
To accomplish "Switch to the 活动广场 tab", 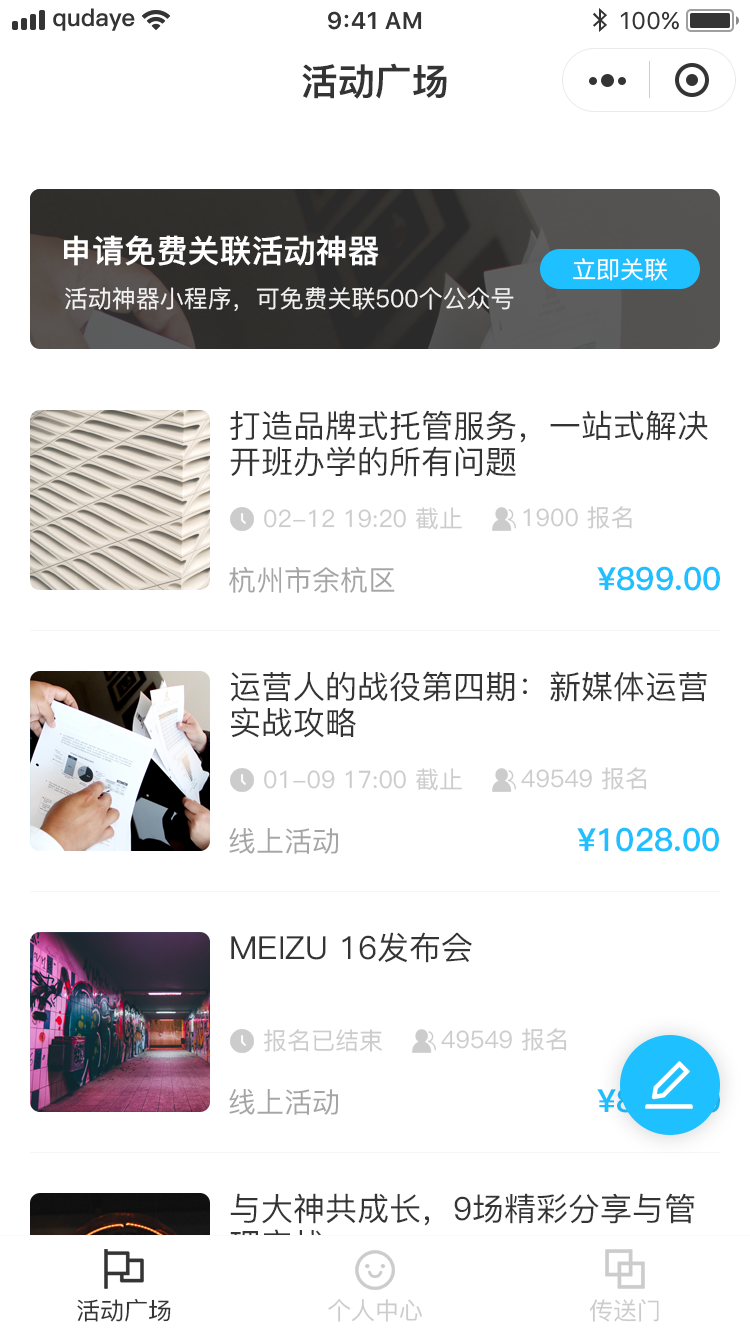I will click(124, 1287).
